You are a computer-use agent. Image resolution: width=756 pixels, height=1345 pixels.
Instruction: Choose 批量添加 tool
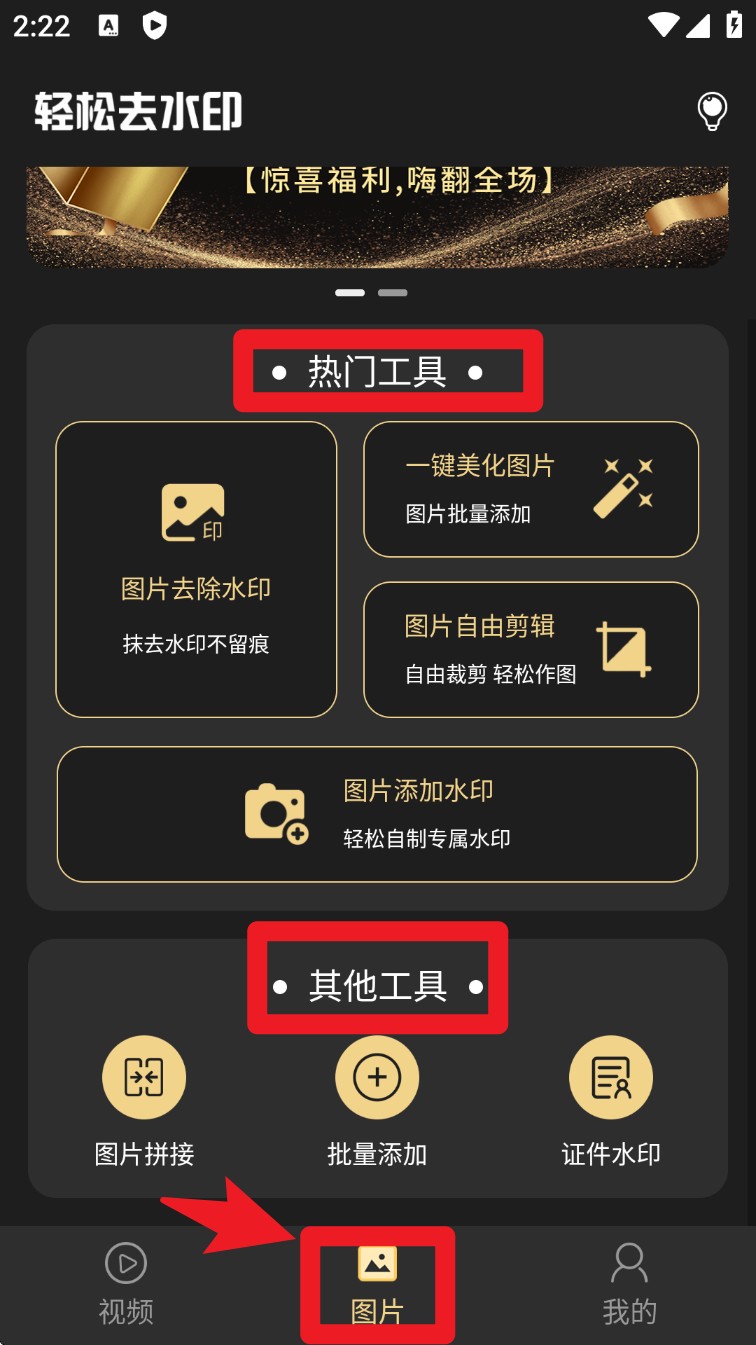(377, 1101)
